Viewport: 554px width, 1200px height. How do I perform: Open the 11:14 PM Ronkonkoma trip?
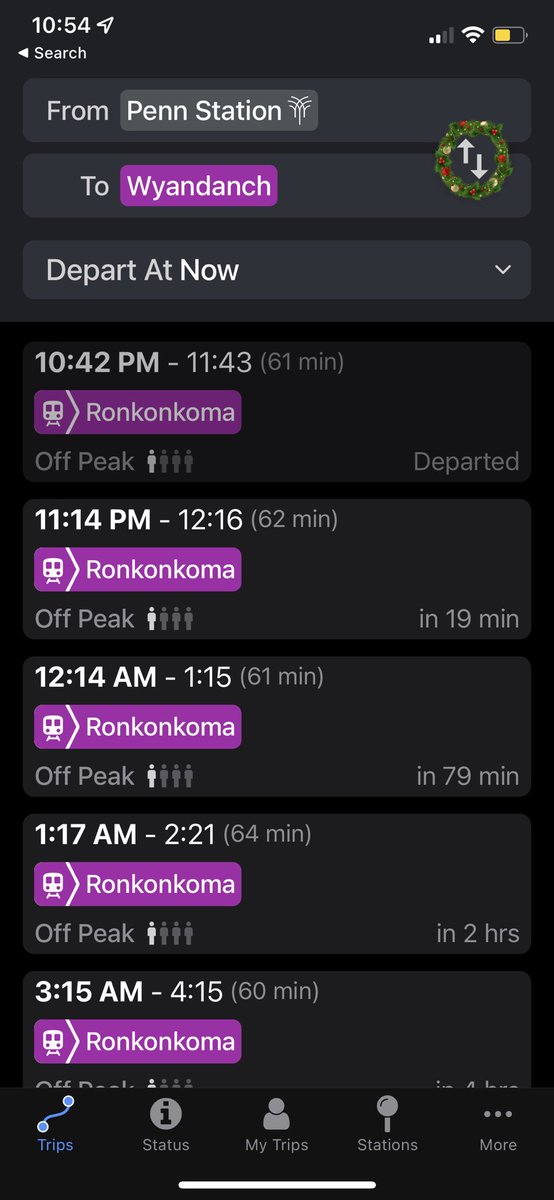pyautogui.click(x=277, y=568)
